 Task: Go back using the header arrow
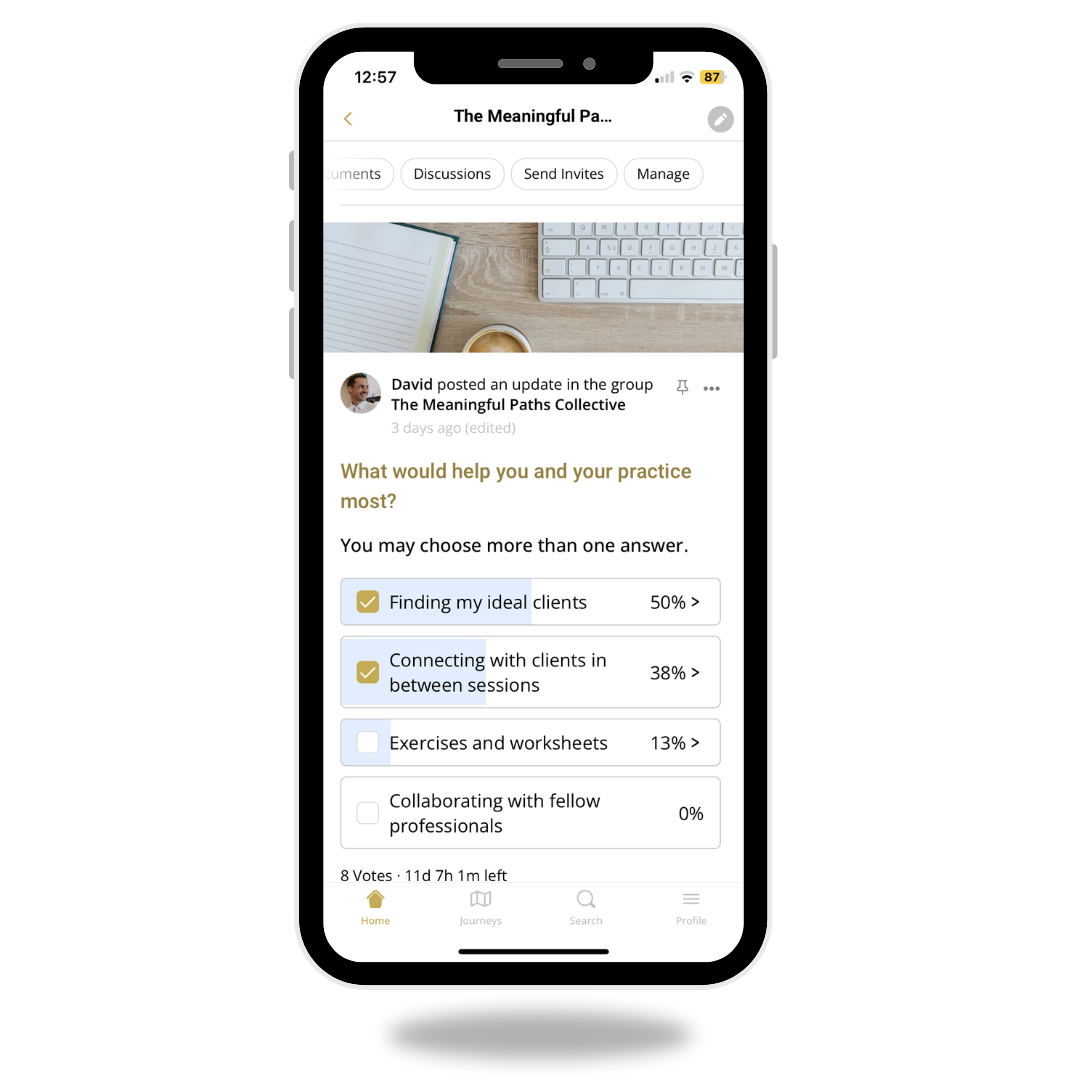tap(348, 119)
